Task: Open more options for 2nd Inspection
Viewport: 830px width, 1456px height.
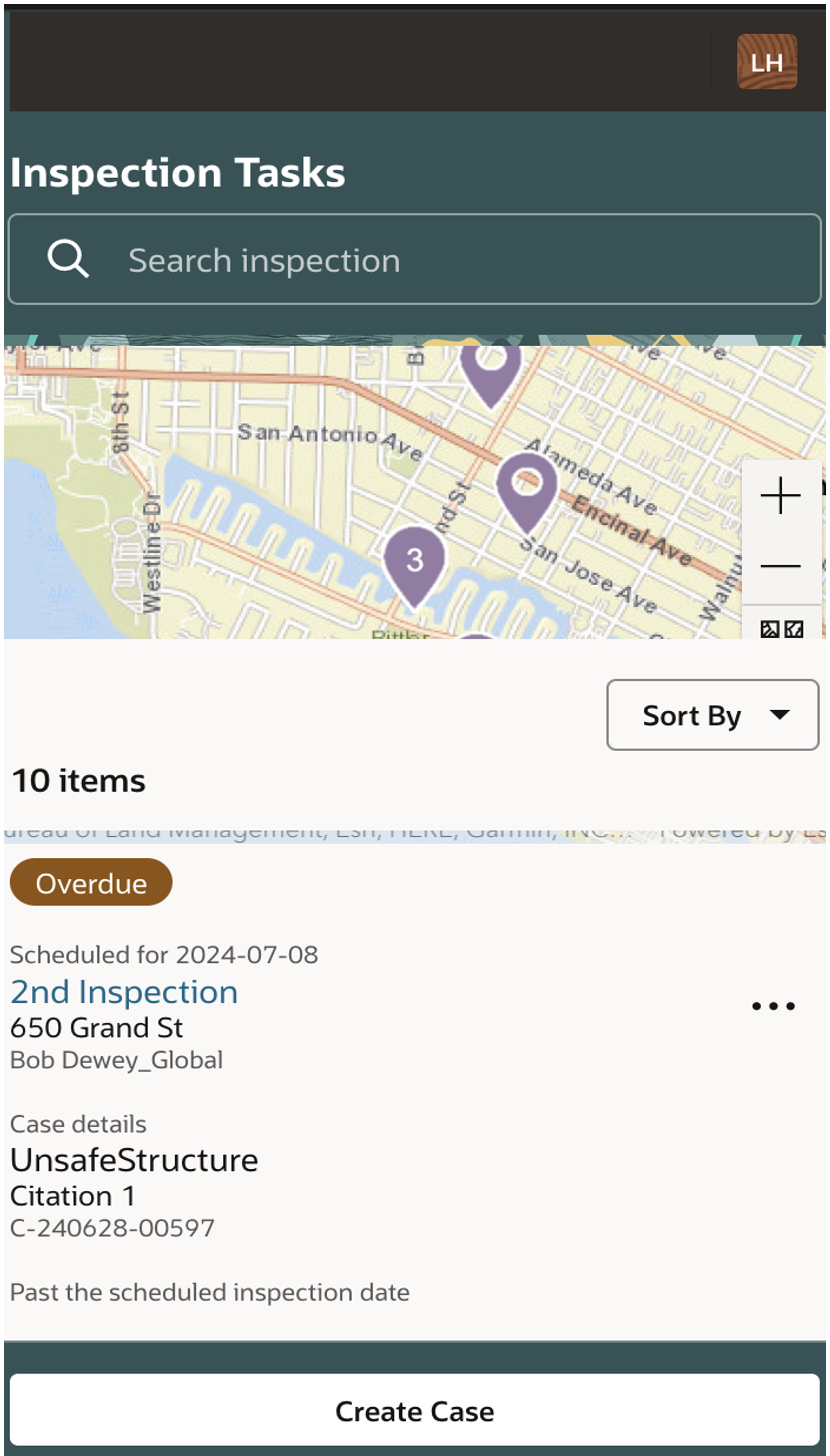Action: (773, 1006)
